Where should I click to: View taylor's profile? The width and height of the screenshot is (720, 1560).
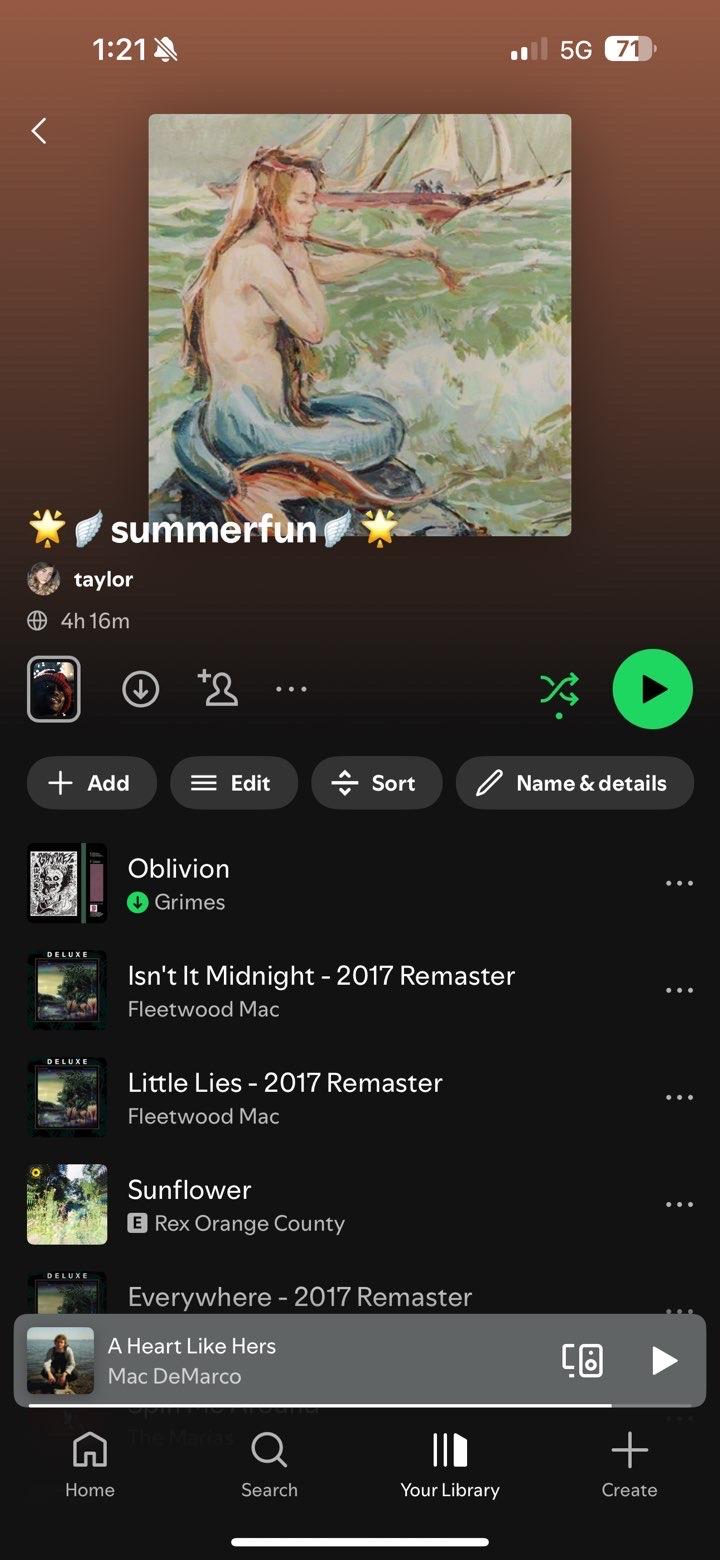pyautogui.click(x=102, y=579)
